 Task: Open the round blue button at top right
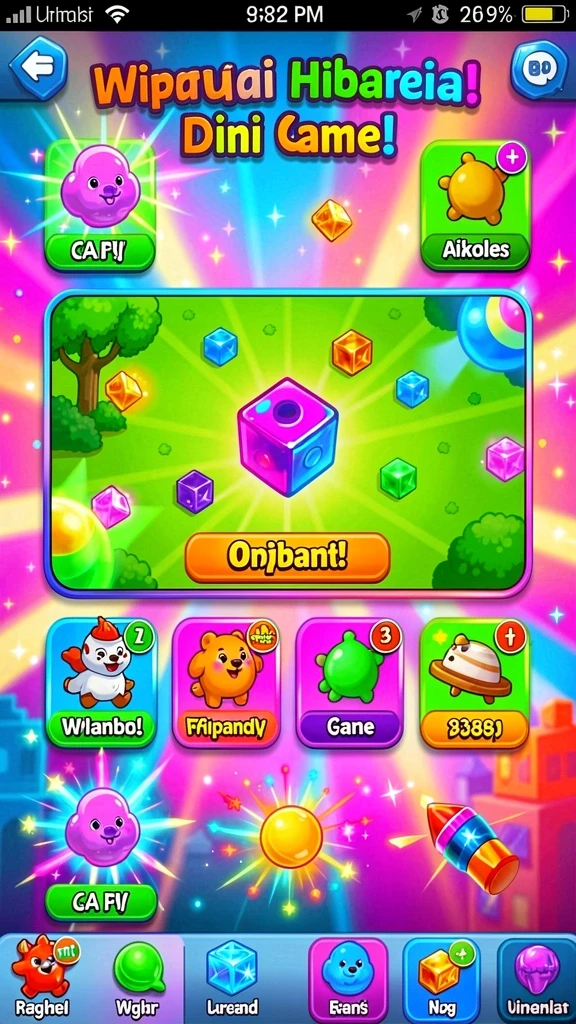tap(539, 70)
